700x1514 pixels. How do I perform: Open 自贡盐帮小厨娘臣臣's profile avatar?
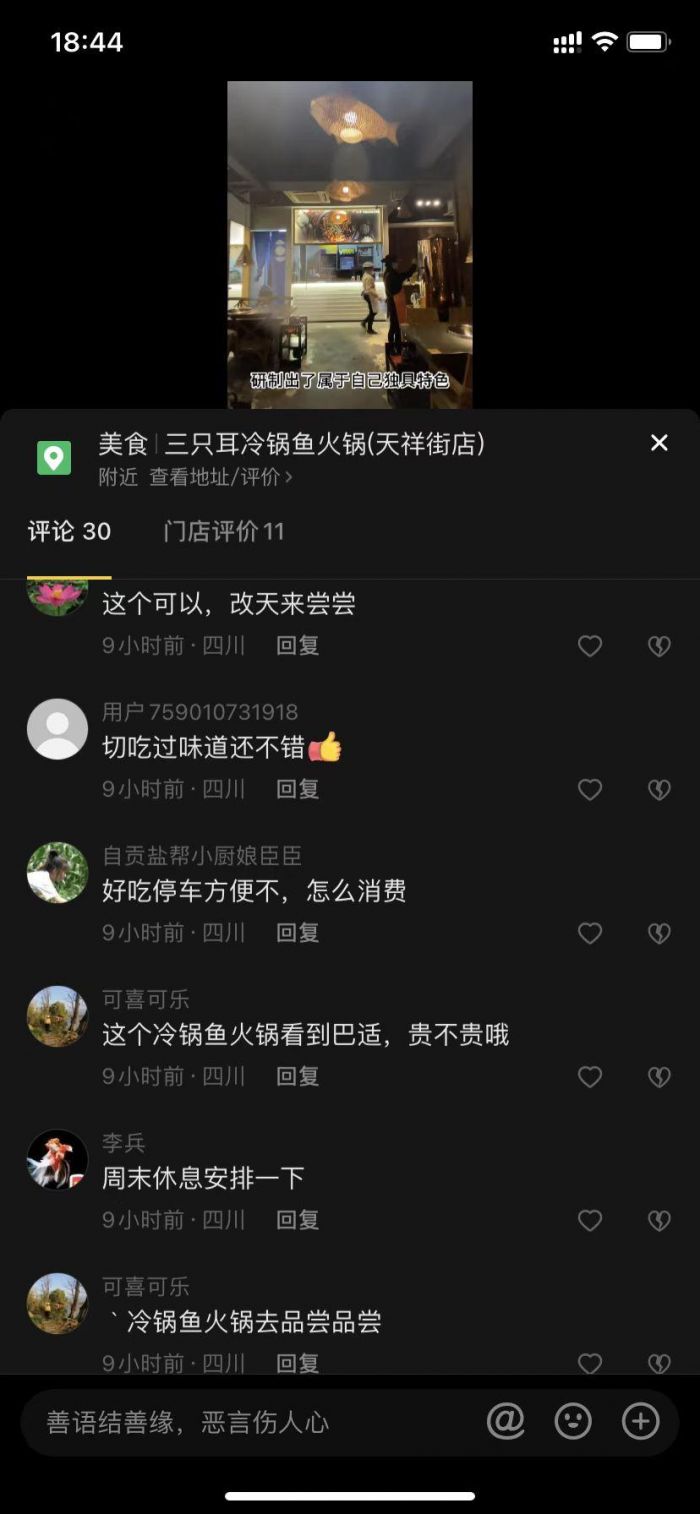(57, 873)
